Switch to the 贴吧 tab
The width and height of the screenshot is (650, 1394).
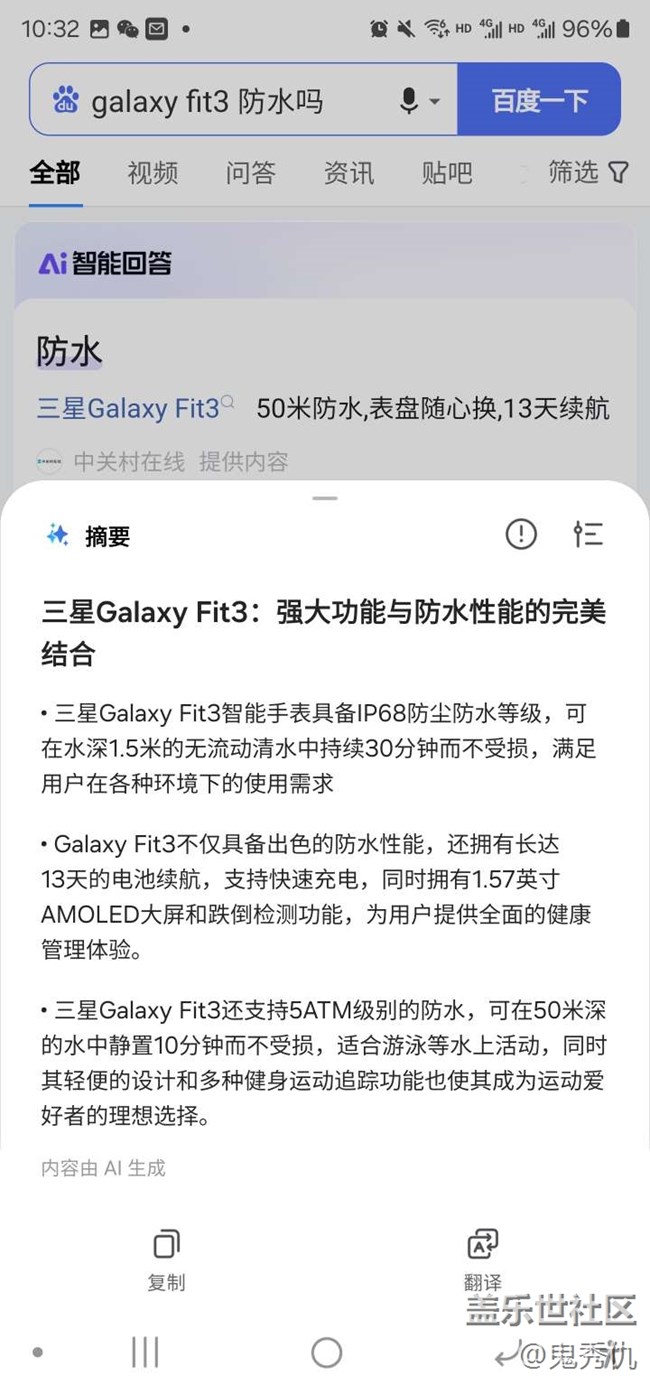pyautogui.click(x=446, y=173)
